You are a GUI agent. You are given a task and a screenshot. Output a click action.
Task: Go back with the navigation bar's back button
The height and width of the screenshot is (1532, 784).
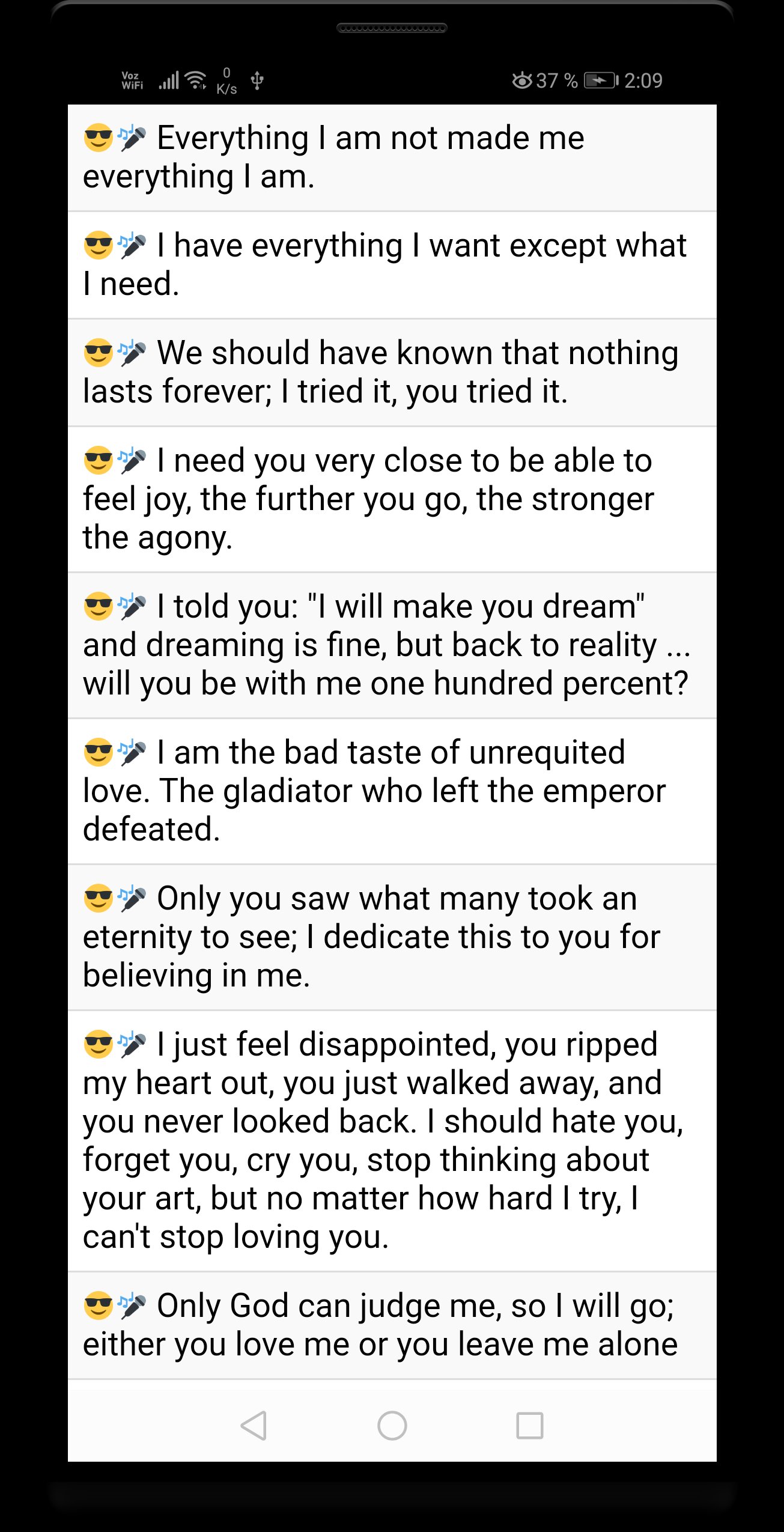[254, 1425]
